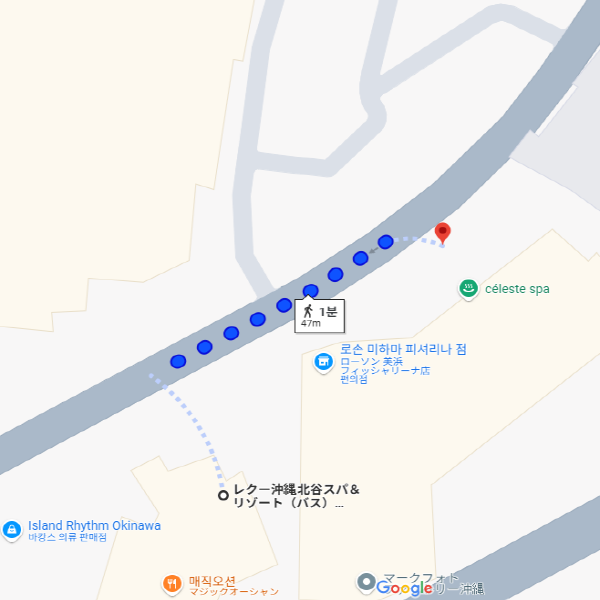Select the red destination pin
The image size is (600, 600).
[x=442, y=233]
